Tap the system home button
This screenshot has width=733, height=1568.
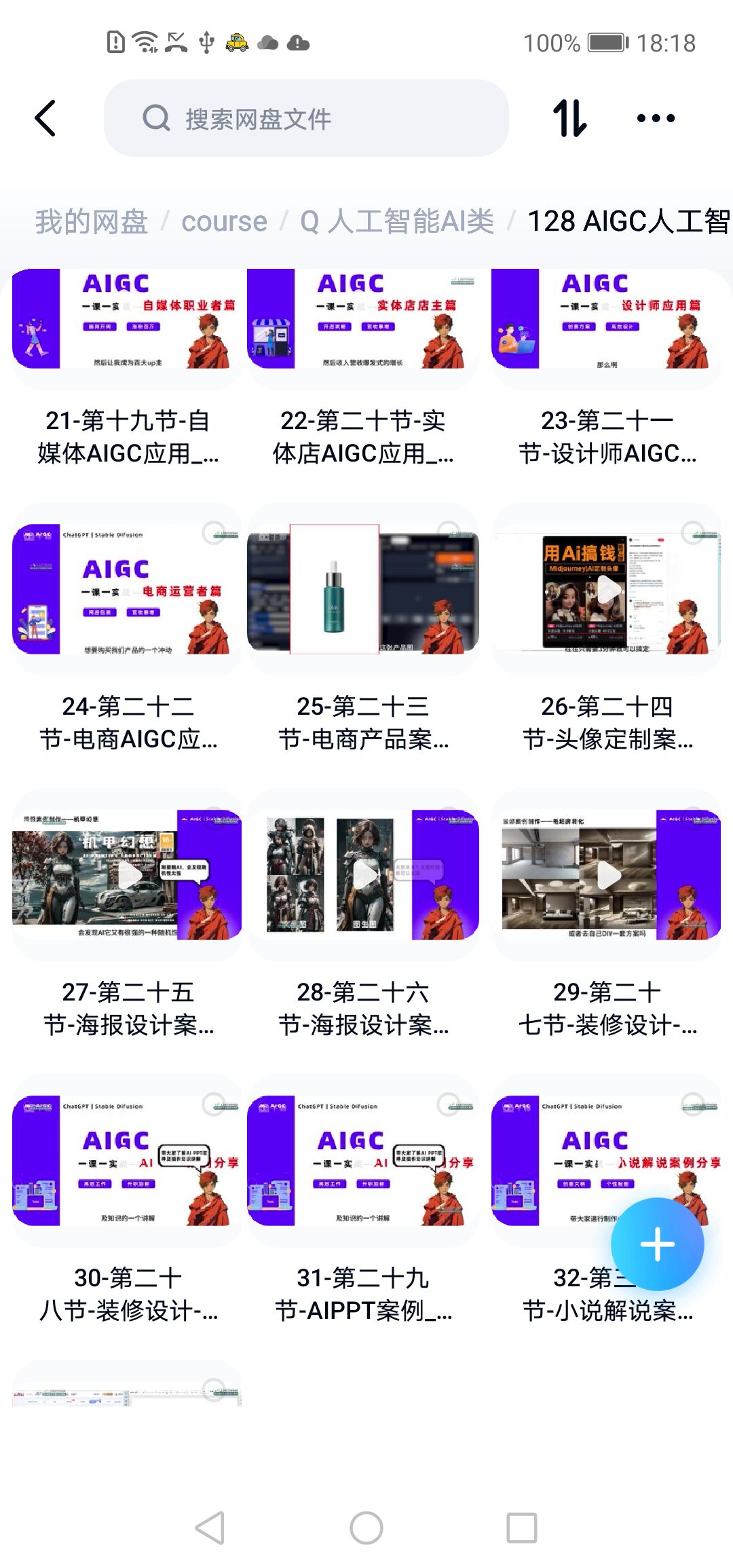(x=366, y=1528)
